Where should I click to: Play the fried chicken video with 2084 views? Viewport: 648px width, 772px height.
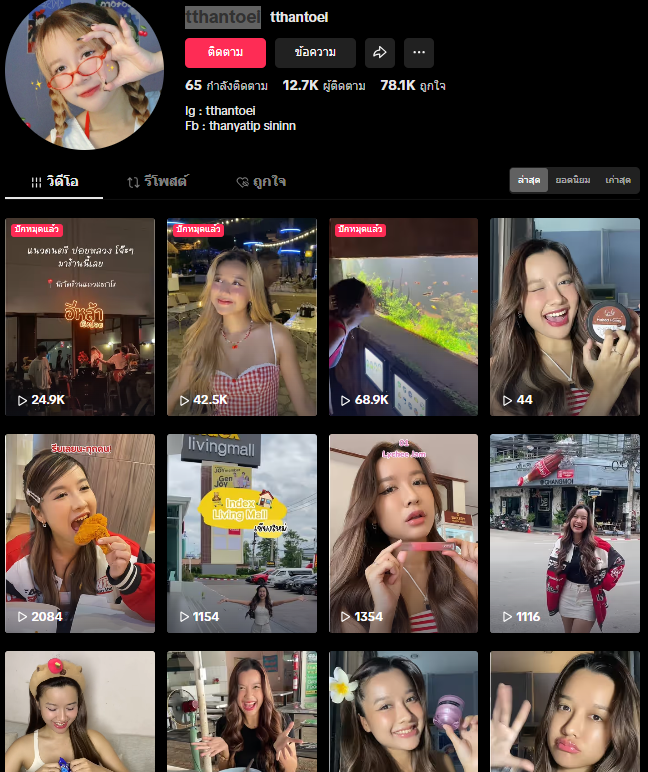pos(80,533)
